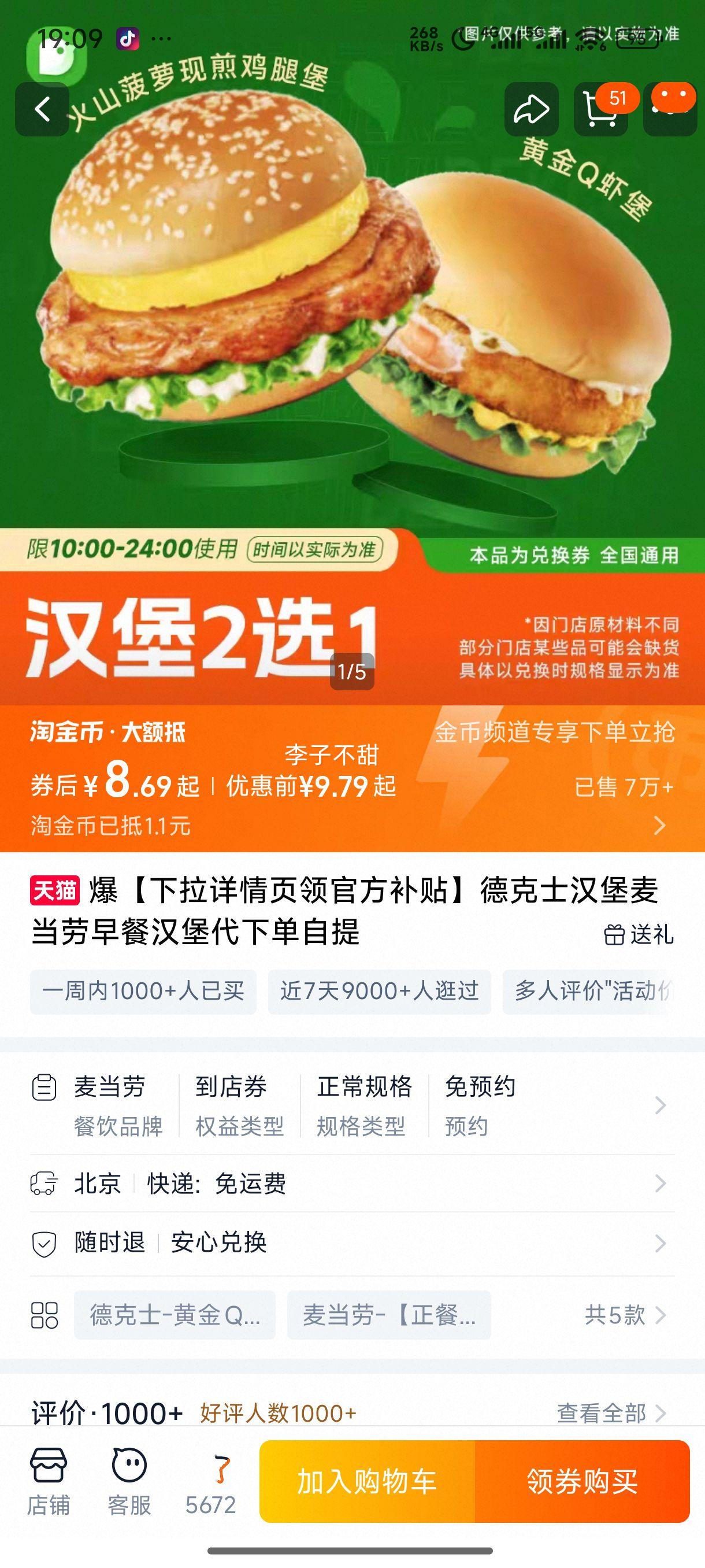Open the 淘金币 gold coin promotion banner
This screenshot has height=1568, width=705.
pyautogui.click(x=353, y=785)
